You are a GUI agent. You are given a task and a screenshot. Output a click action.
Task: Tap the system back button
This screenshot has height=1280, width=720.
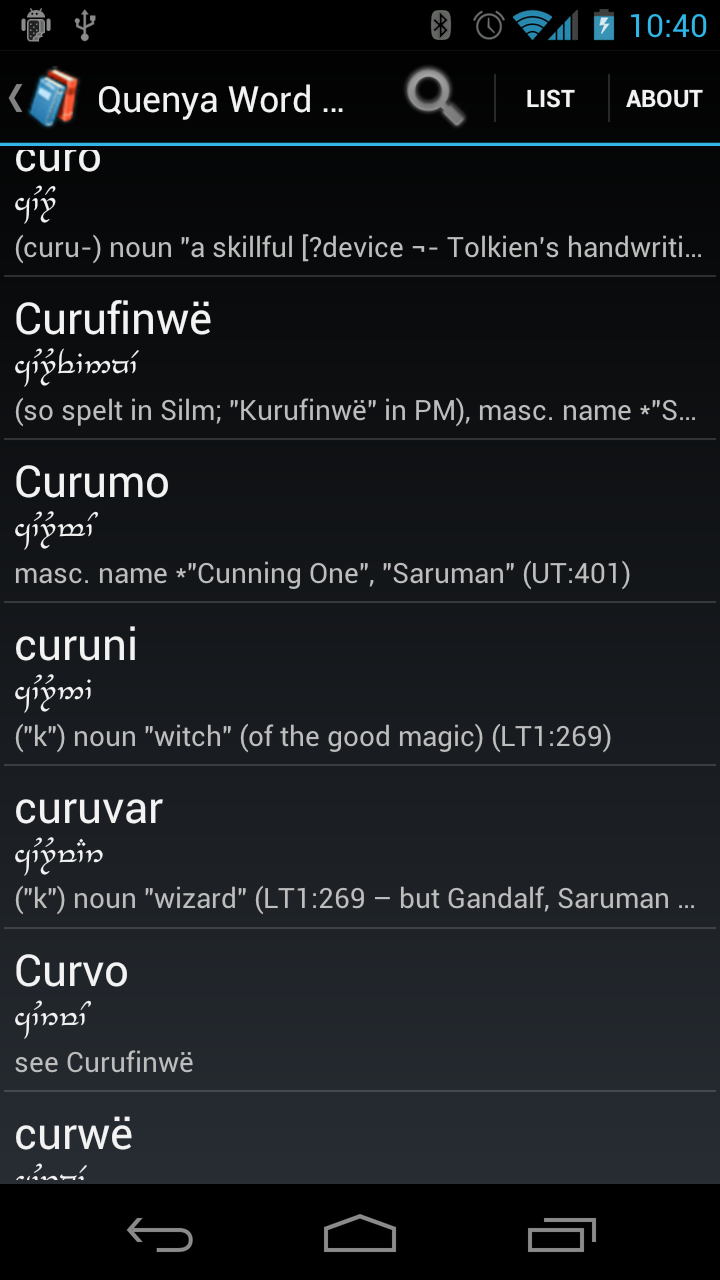(x=160, y=1235)
